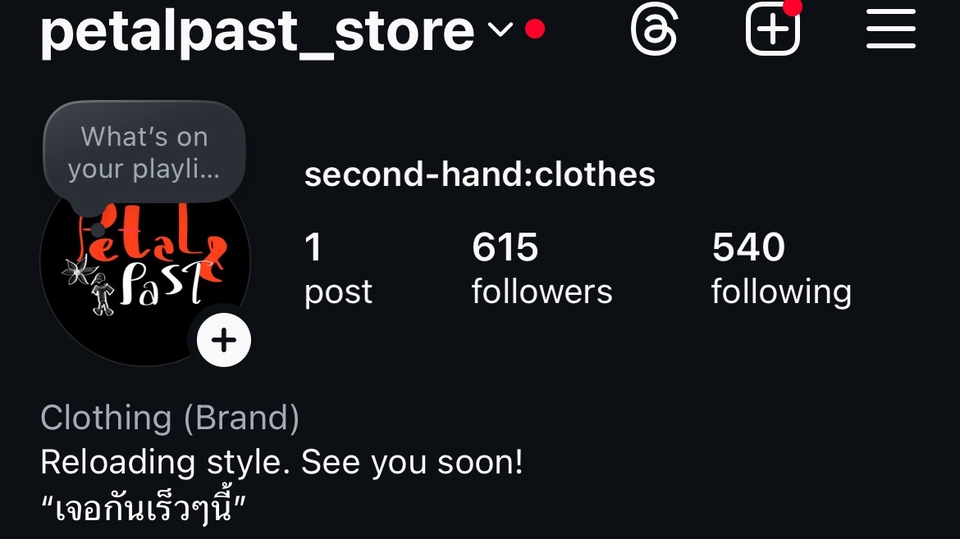This screenshot has height=539, width=960.
Task: View the 615 followers list
Action: click(x=541, y=268)
